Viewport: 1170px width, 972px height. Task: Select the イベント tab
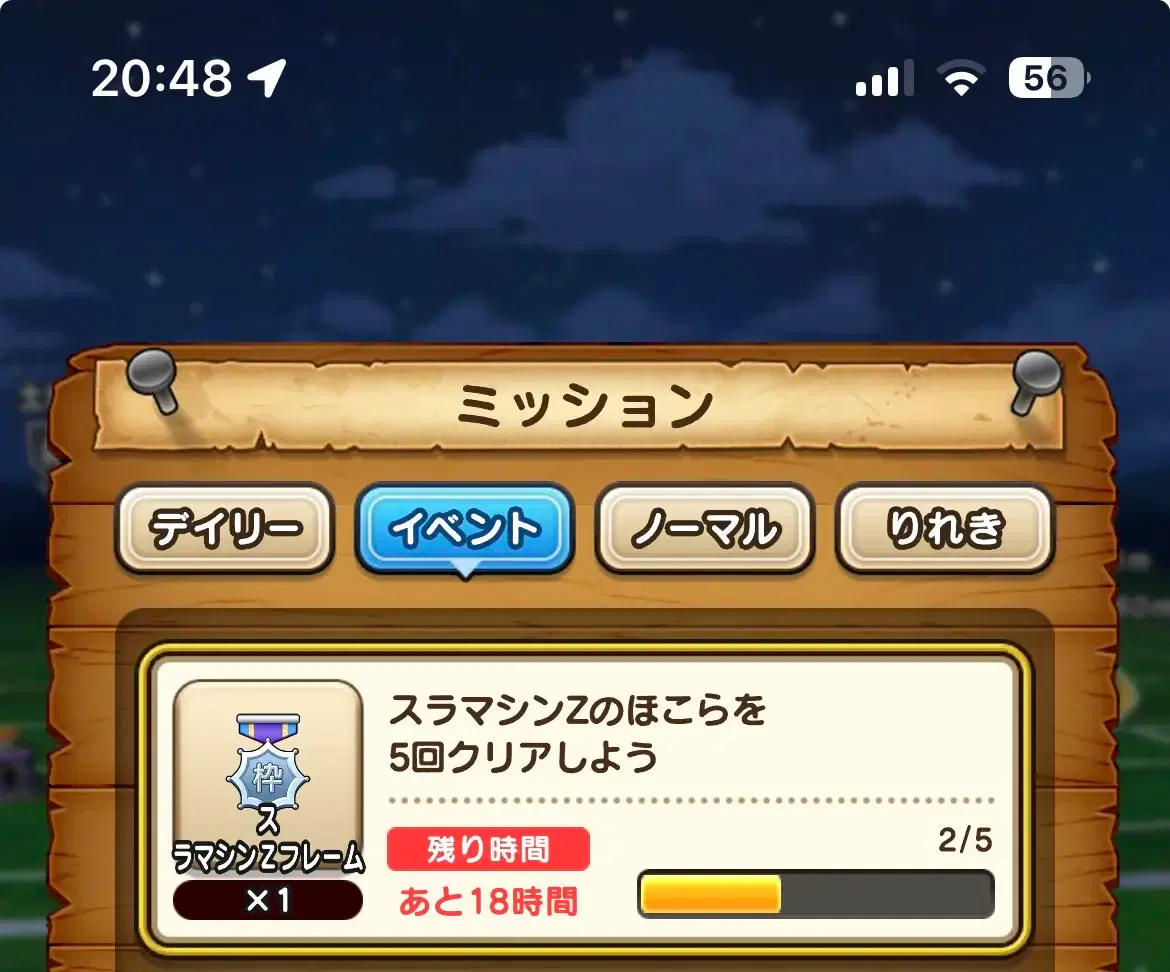pyautogui.click(x=464, y=528)
